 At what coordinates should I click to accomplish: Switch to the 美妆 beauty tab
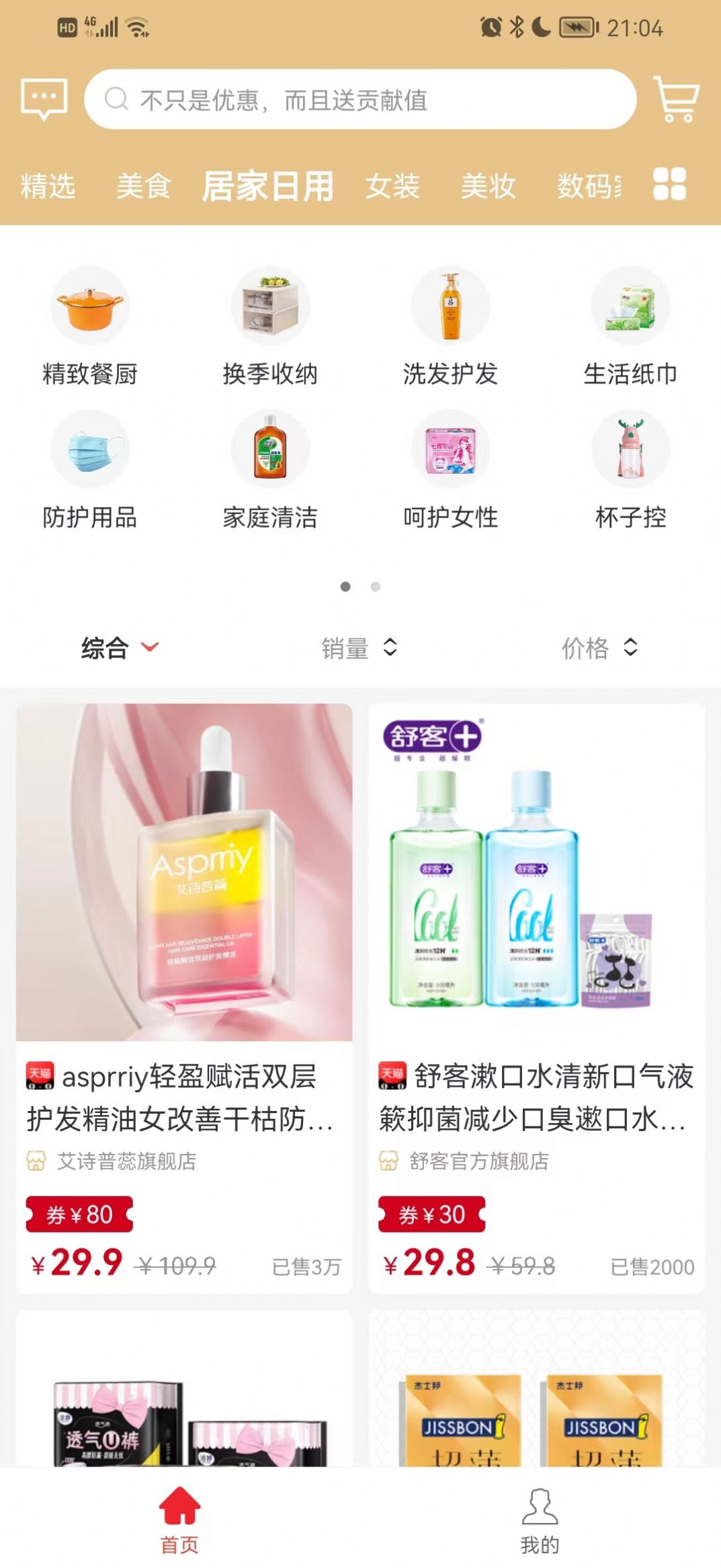tap(489, 187)
